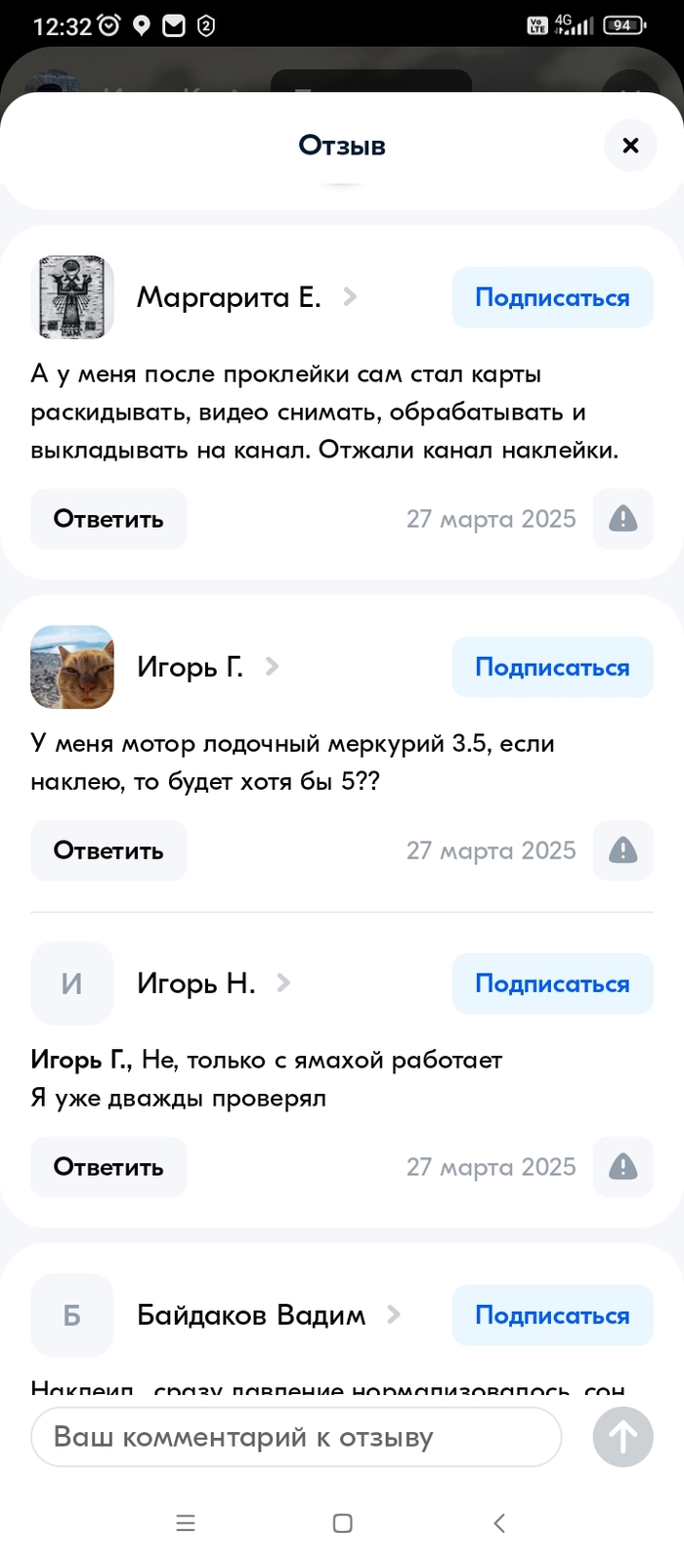Report Маргарита Е. comment

(622, 519)
